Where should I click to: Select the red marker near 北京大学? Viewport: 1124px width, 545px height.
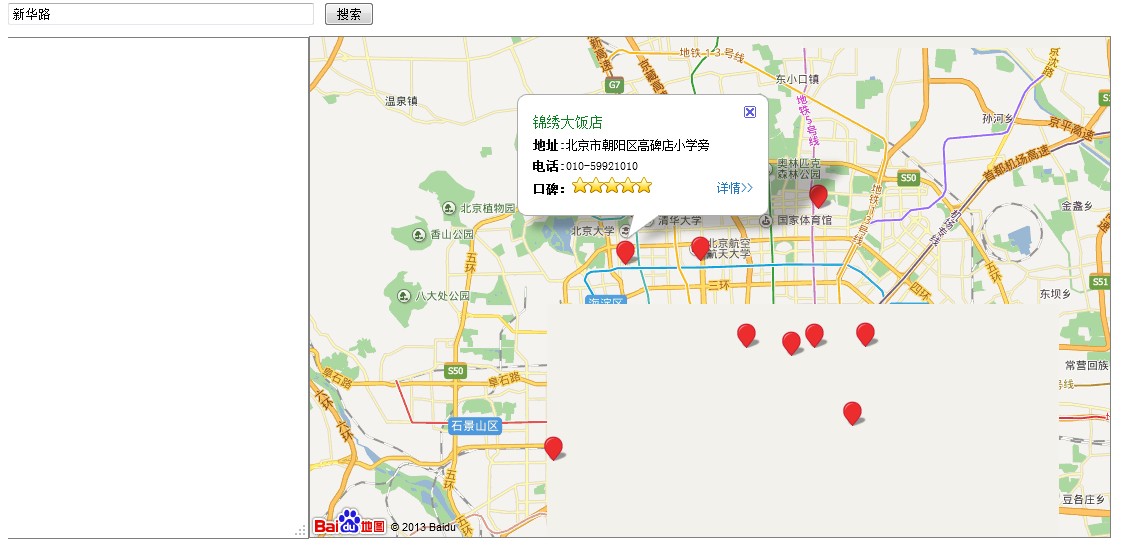[x=625, y=251]
